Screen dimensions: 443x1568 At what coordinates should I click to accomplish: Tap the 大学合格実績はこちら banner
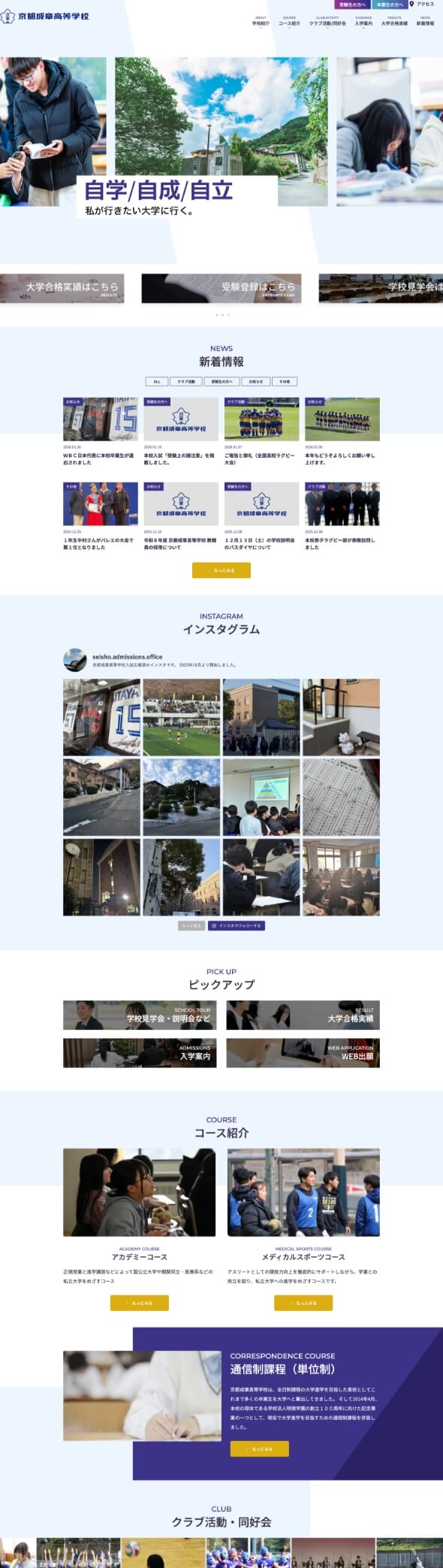(x=62, y=289)
